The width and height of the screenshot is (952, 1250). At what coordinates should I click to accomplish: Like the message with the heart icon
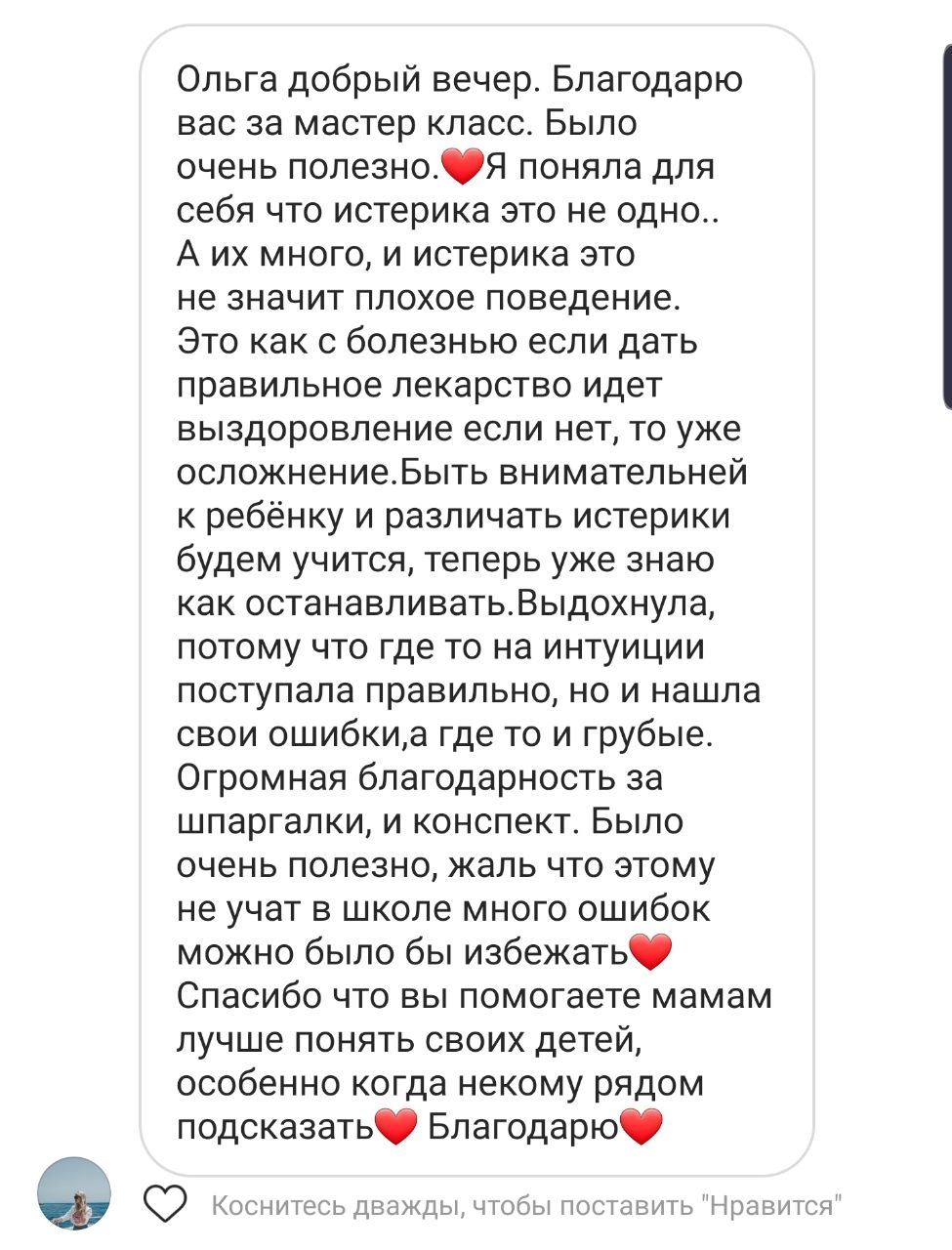click(165, 1204)
